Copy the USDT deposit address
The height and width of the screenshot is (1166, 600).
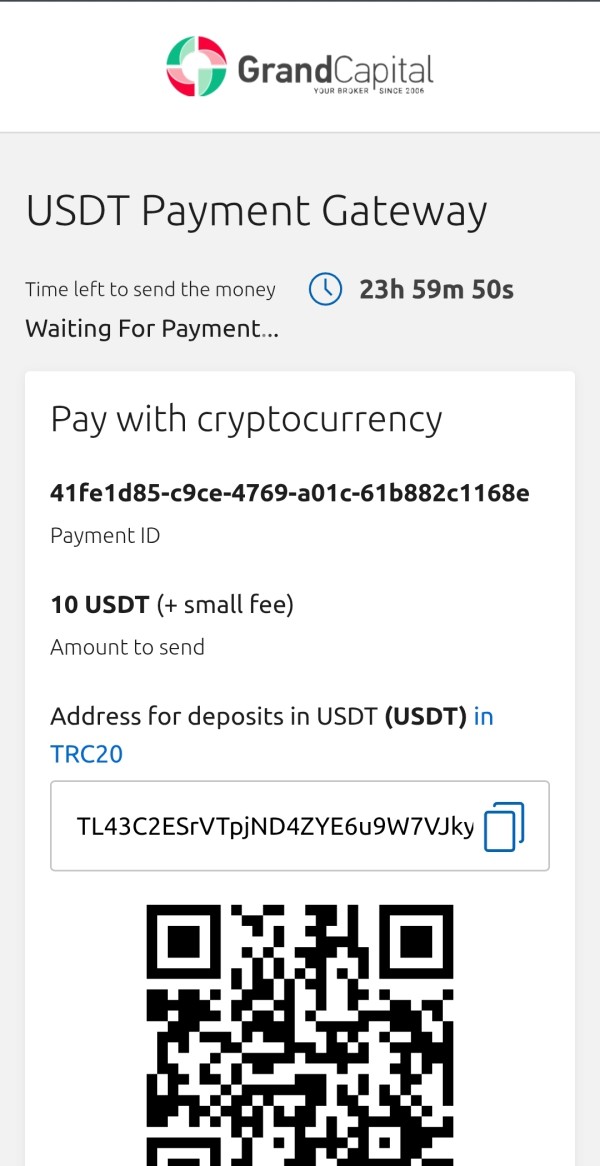[x=504, y=826]
